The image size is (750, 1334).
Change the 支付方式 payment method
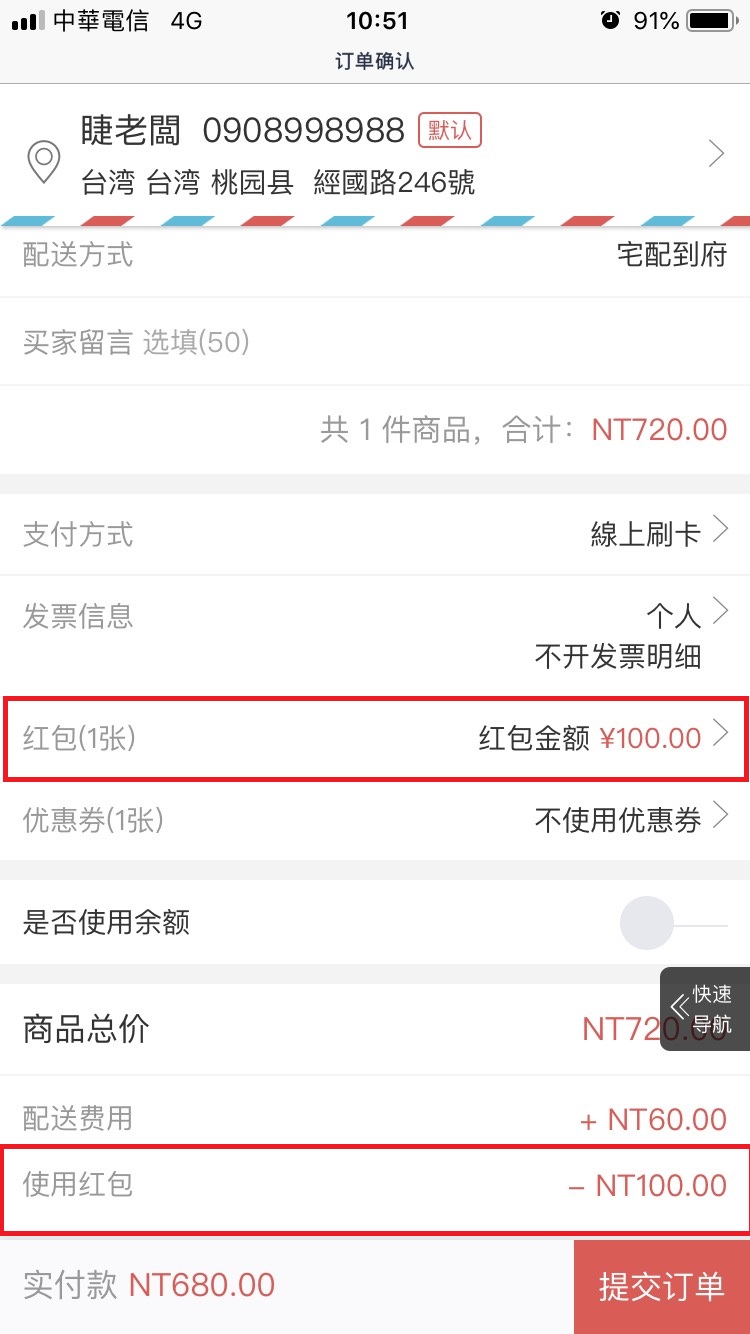(375, 535)
